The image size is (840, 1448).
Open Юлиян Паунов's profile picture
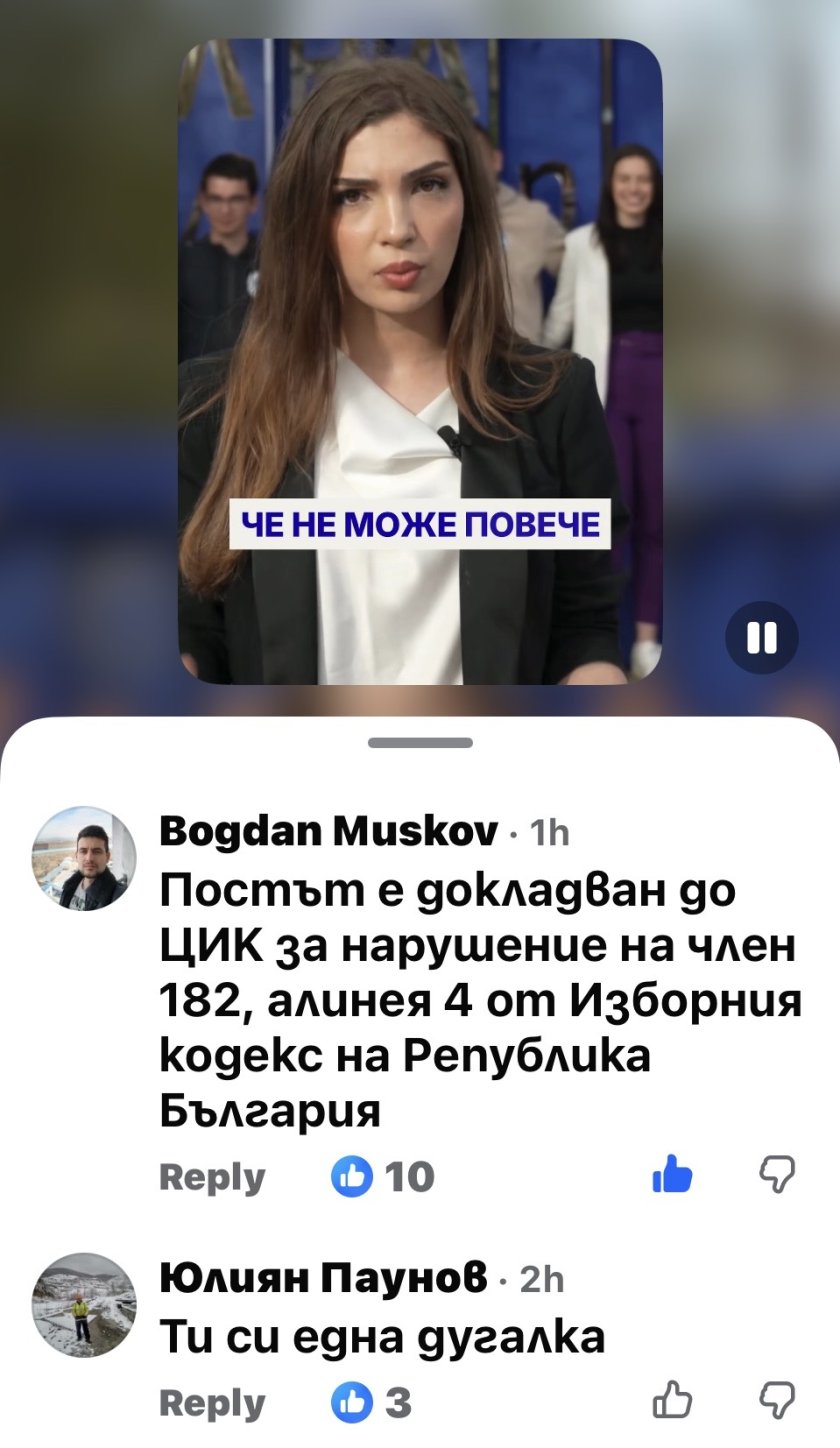85,1304
